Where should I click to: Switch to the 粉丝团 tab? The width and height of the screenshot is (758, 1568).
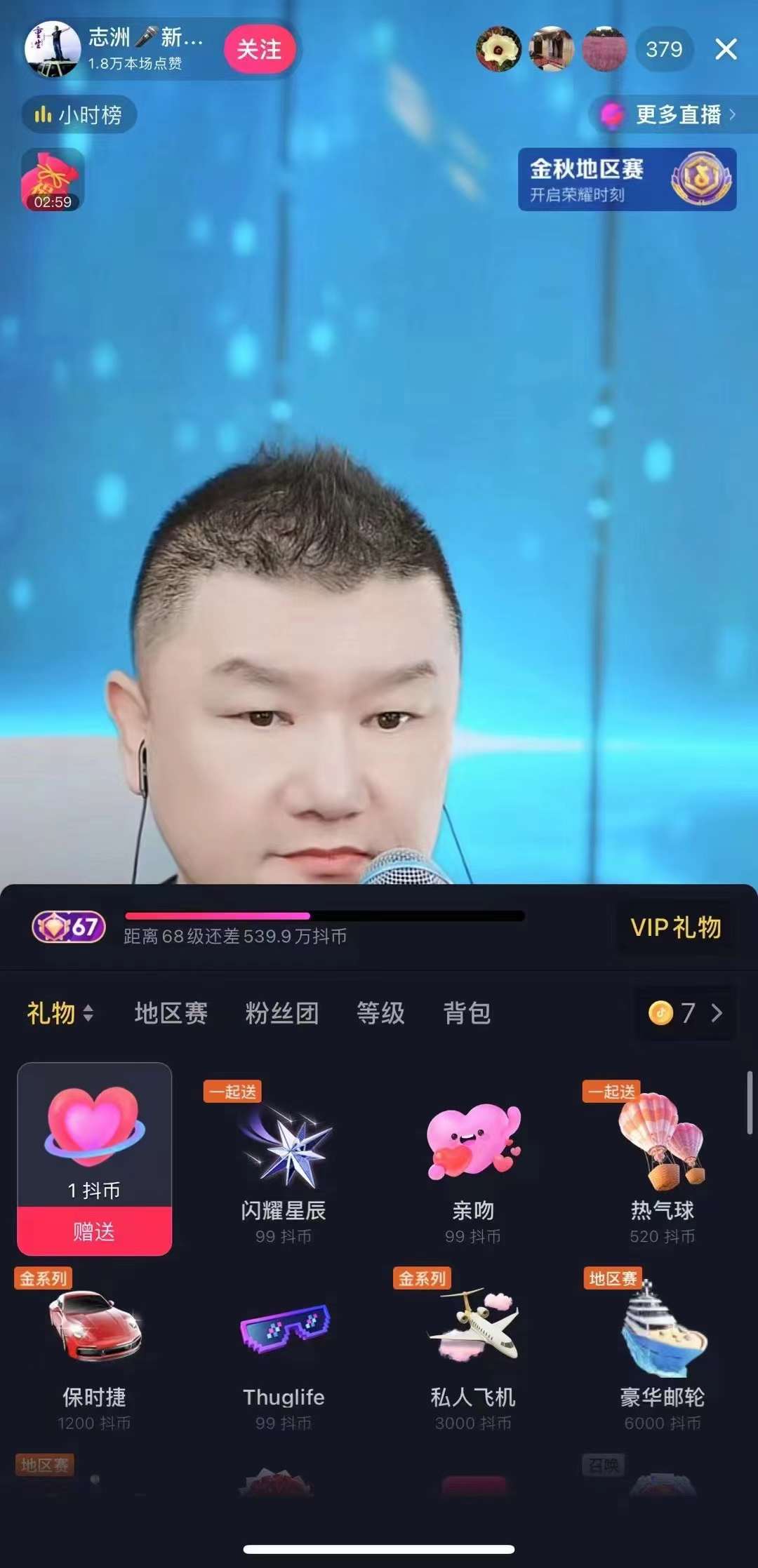coord(281,1013)
